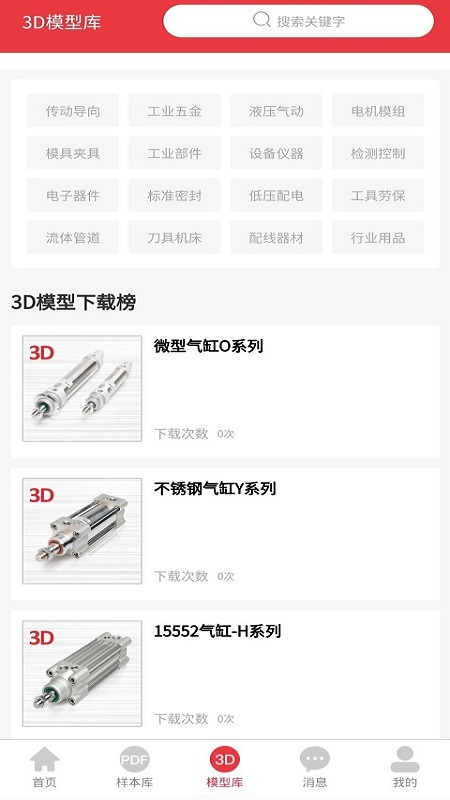Choose the 检测控制 category
The height and width of the screenshot is (800, 450).
click(378, 153)
